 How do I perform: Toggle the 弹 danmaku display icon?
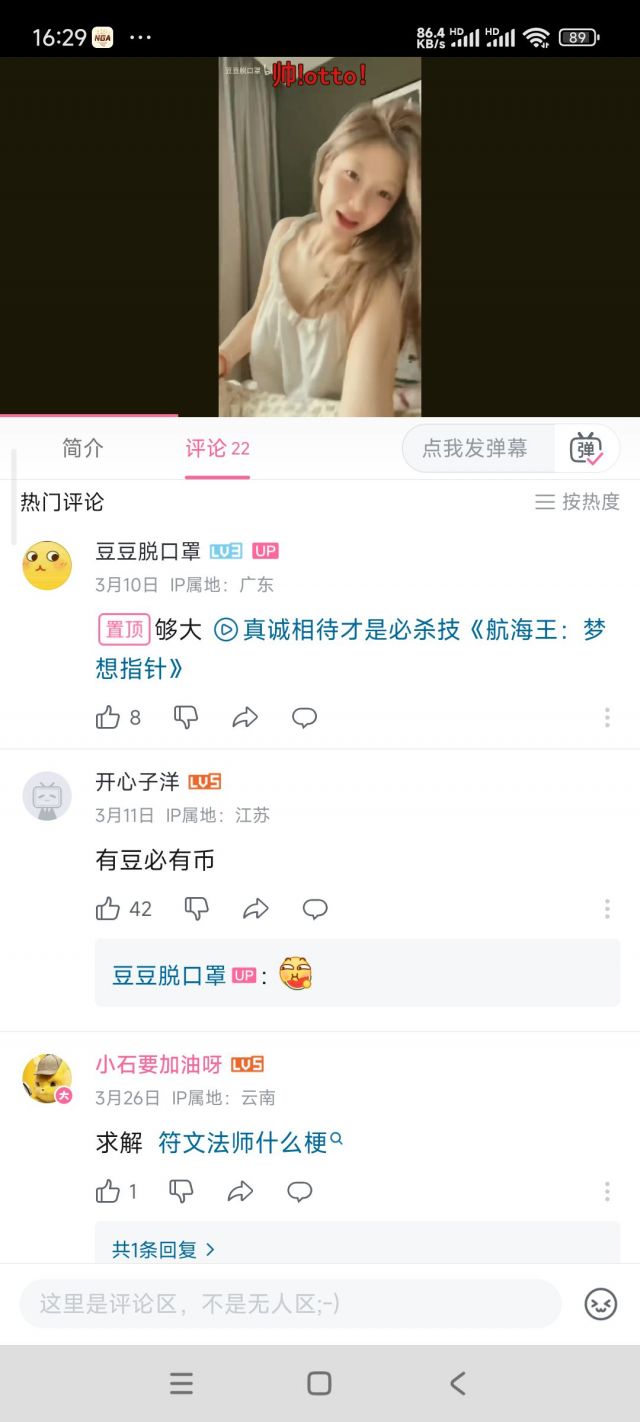point(587,449)
